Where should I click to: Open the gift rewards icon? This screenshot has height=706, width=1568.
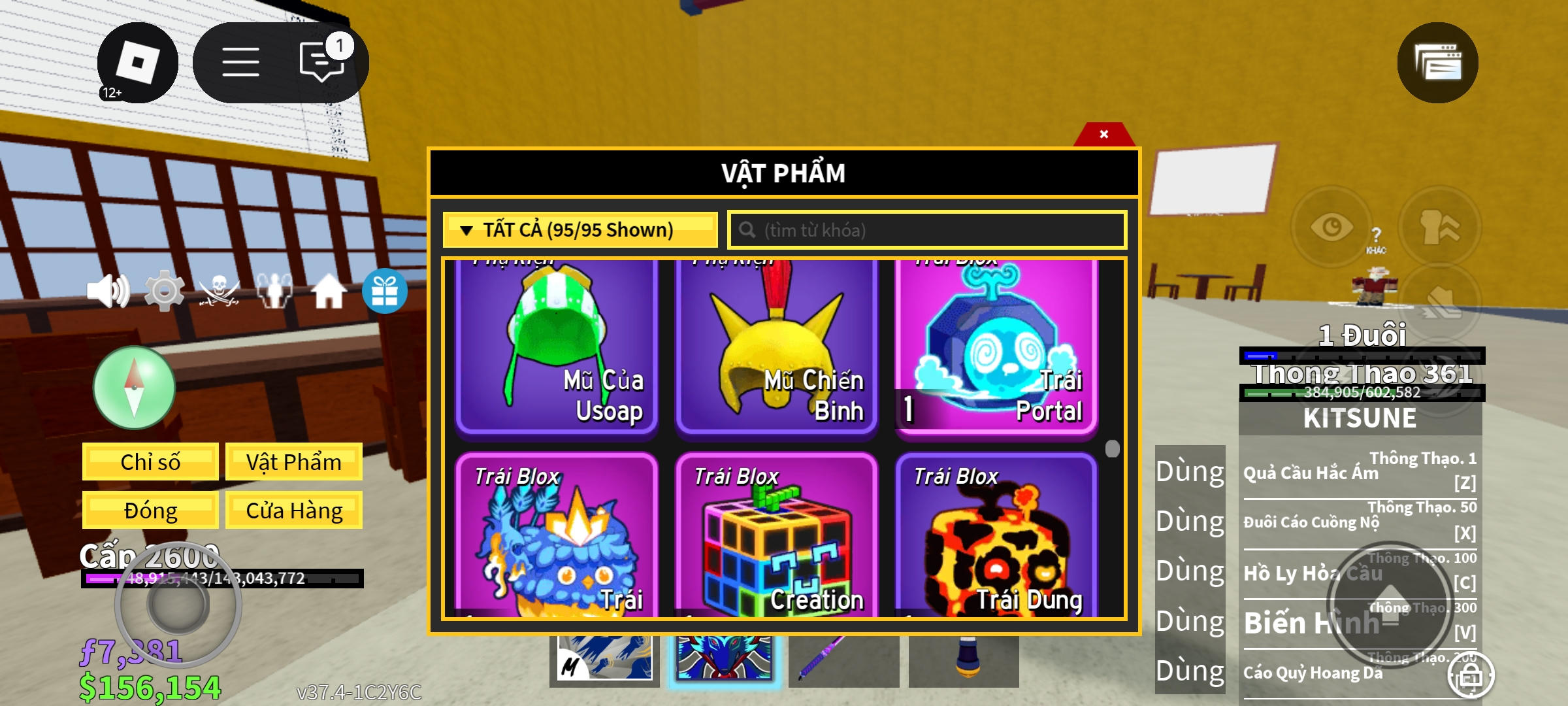click(385, 291)
